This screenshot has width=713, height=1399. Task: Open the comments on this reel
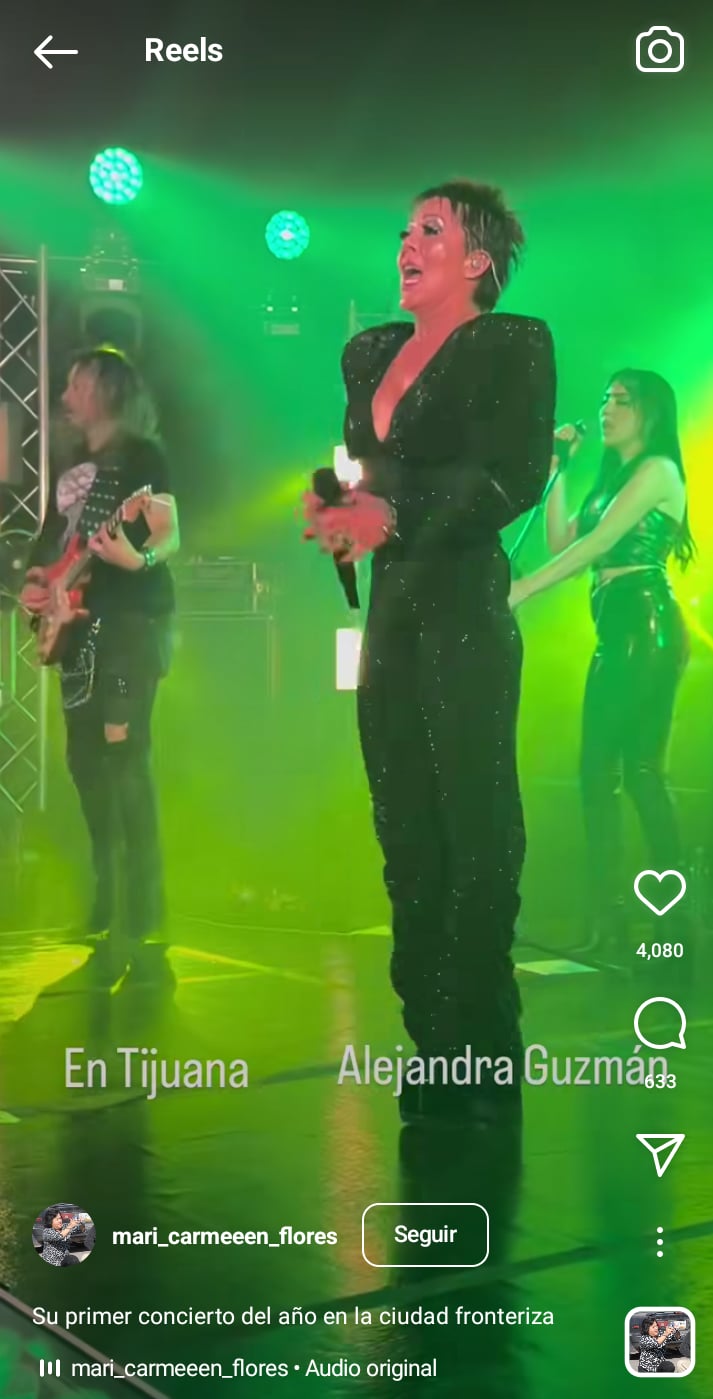coord(660,1024)
